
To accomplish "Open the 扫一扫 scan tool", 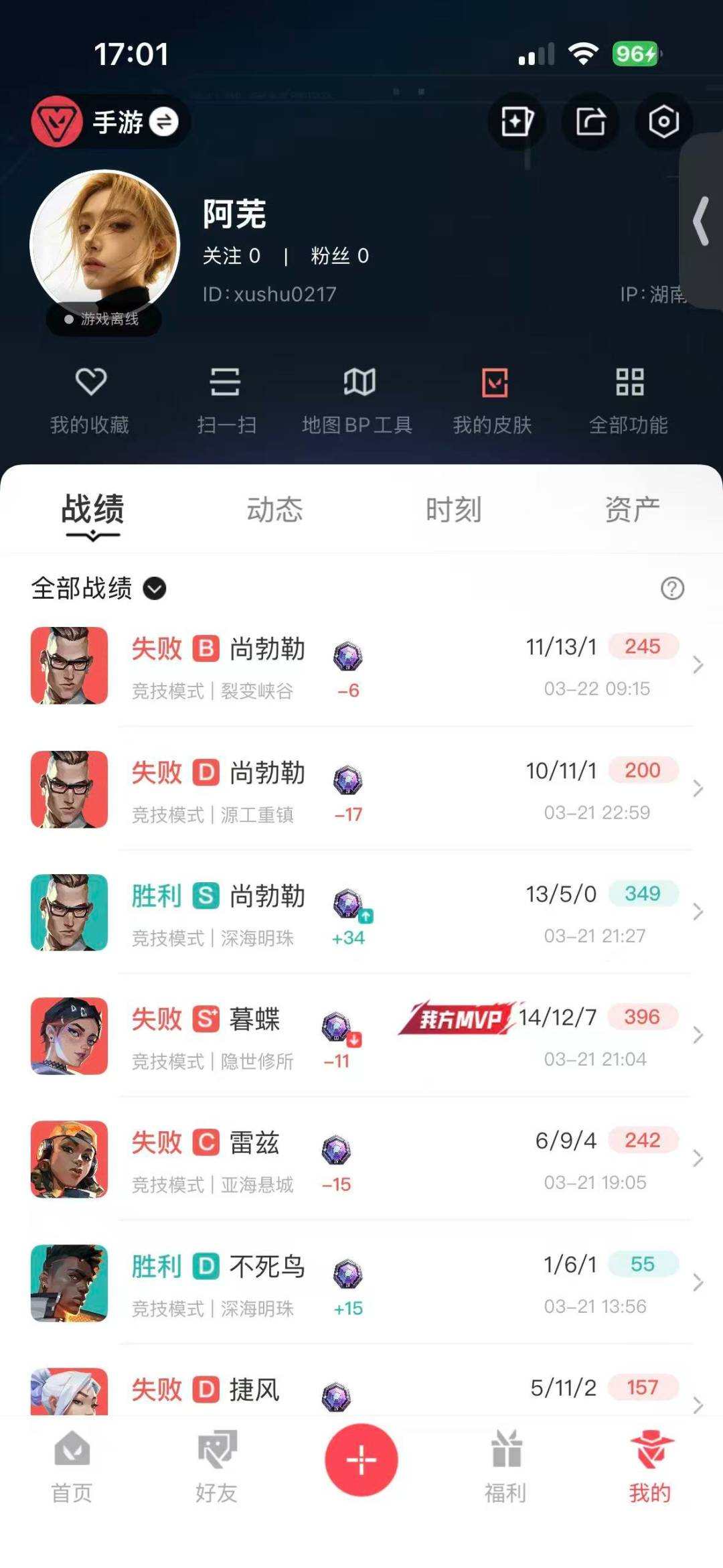I will click(x=224, y=399).
